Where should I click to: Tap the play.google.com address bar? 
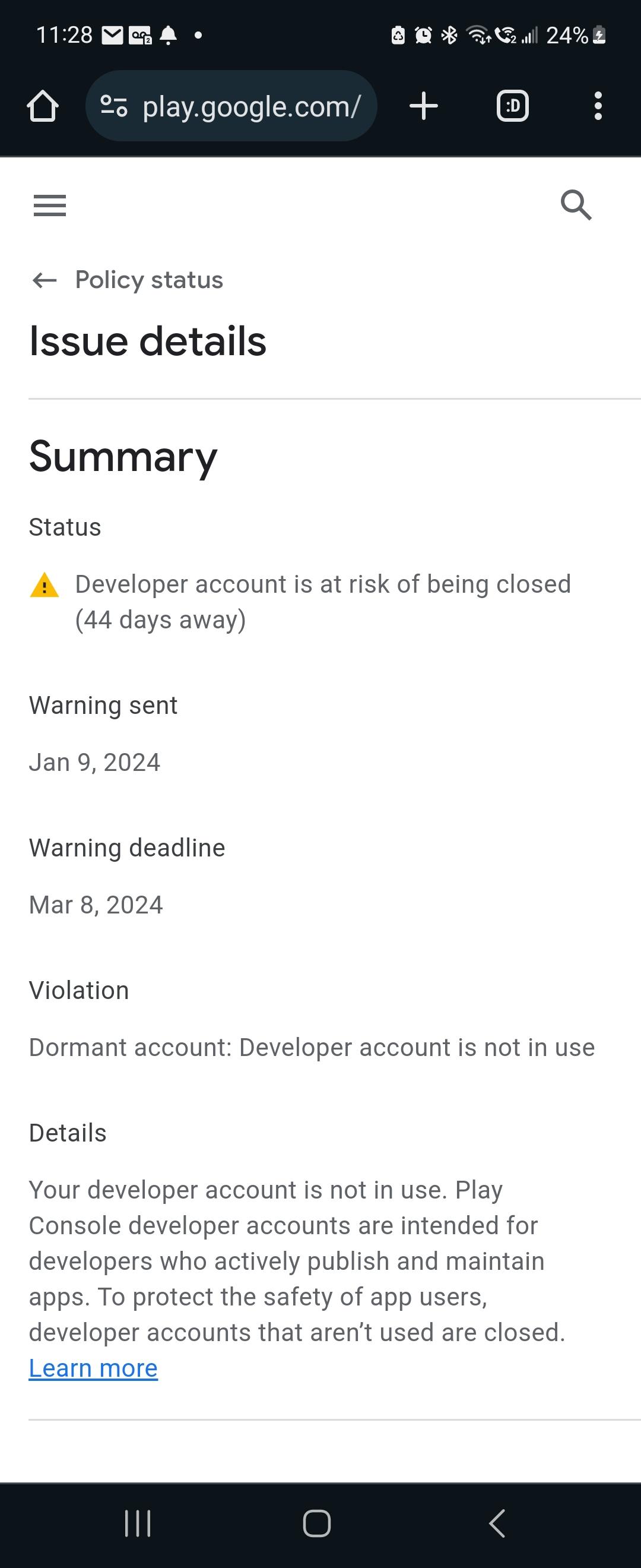tap(250, 106)
